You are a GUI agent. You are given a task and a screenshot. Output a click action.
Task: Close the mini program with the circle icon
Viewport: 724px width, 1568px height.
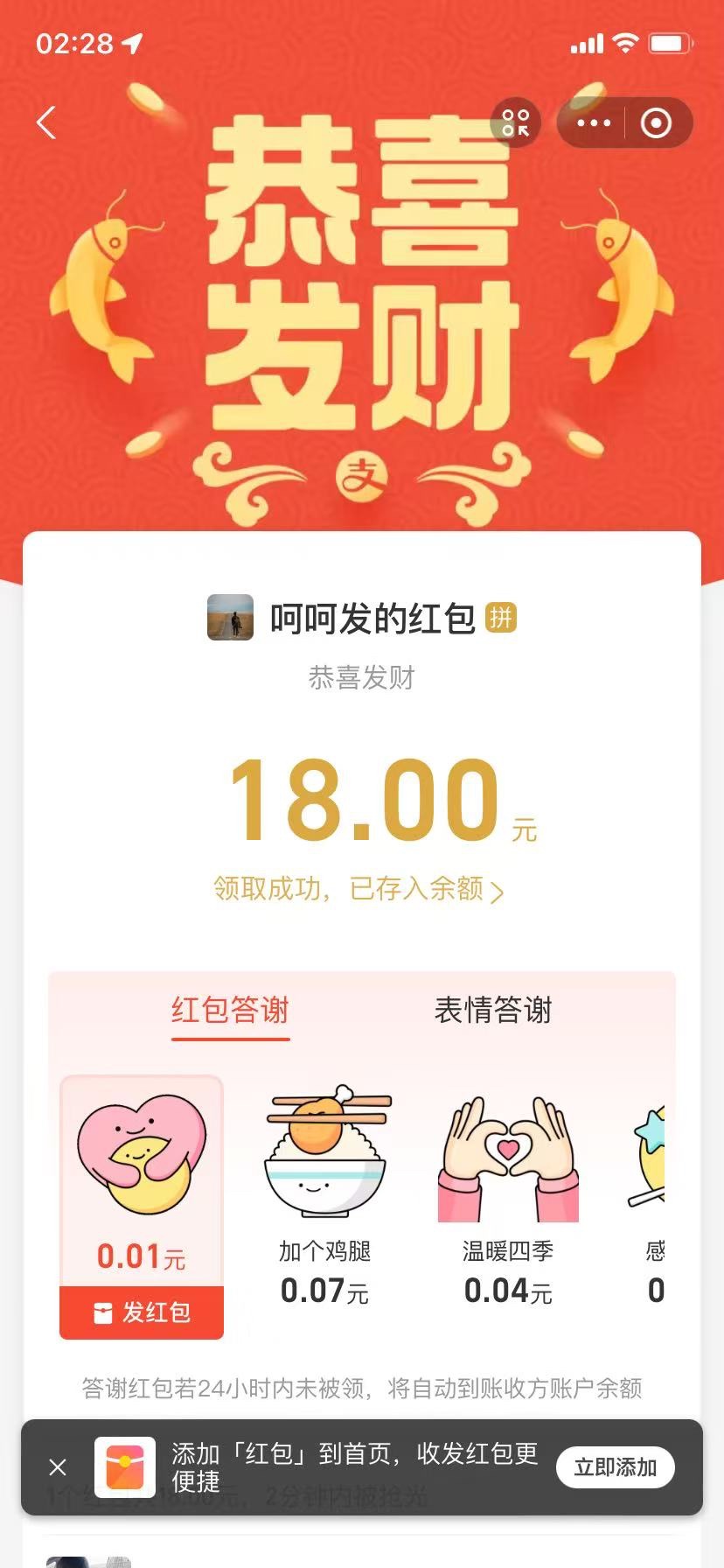(x=656, y=122)
